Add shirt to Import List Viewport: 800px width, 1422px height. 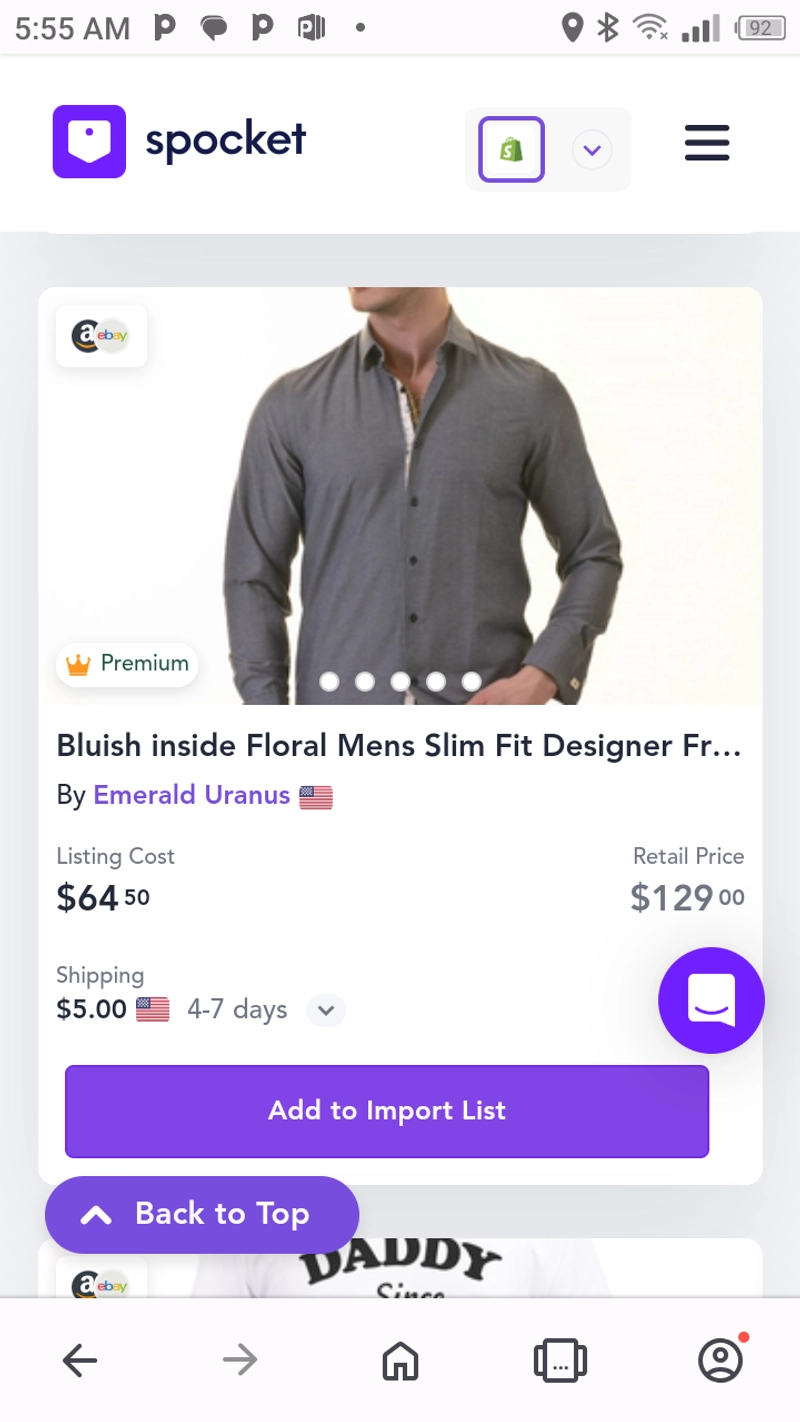pos(387,1111)
